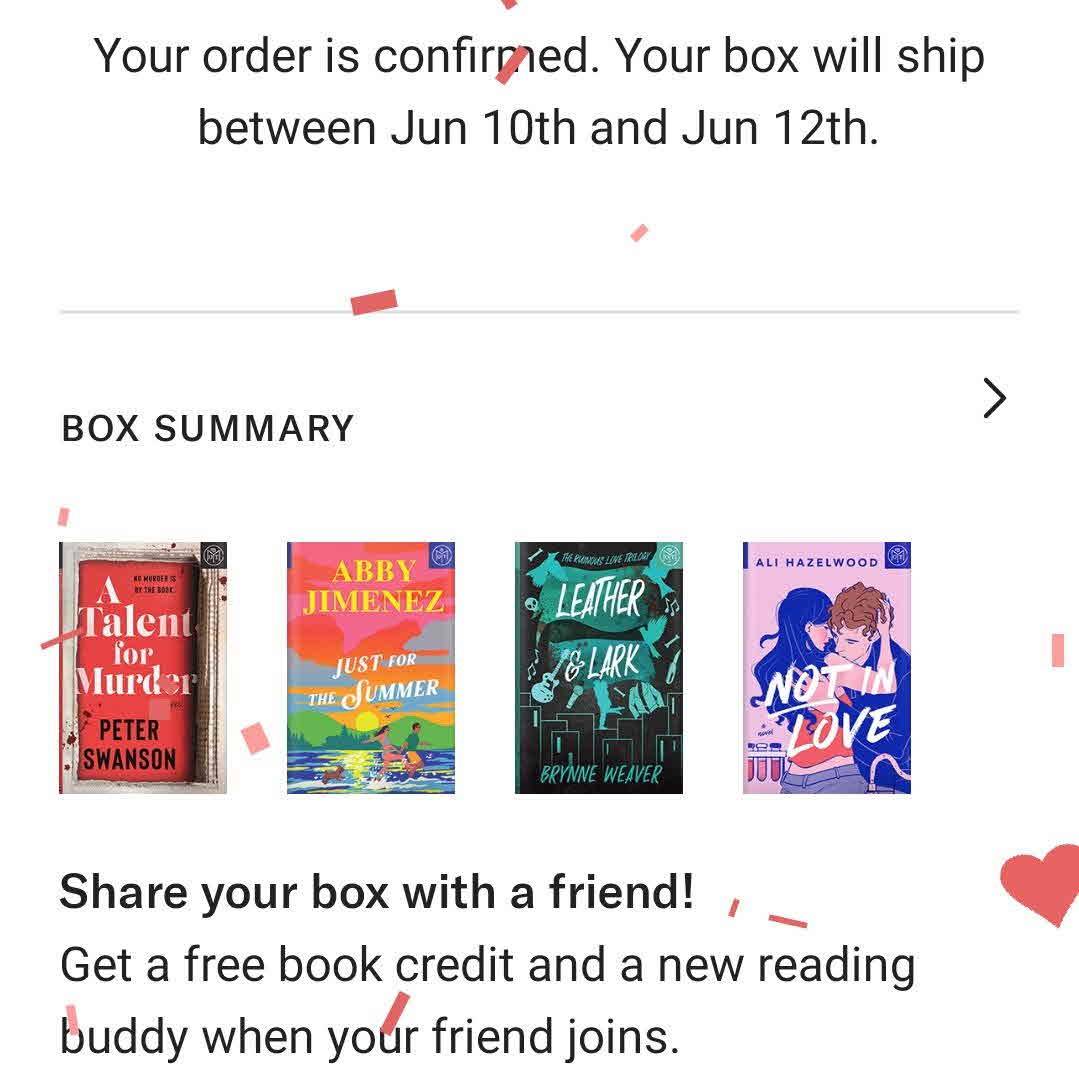Screen dimensions: 1079x1079
Task: Select the Leather & Lark book cover
Action: (x=598, y=668)
